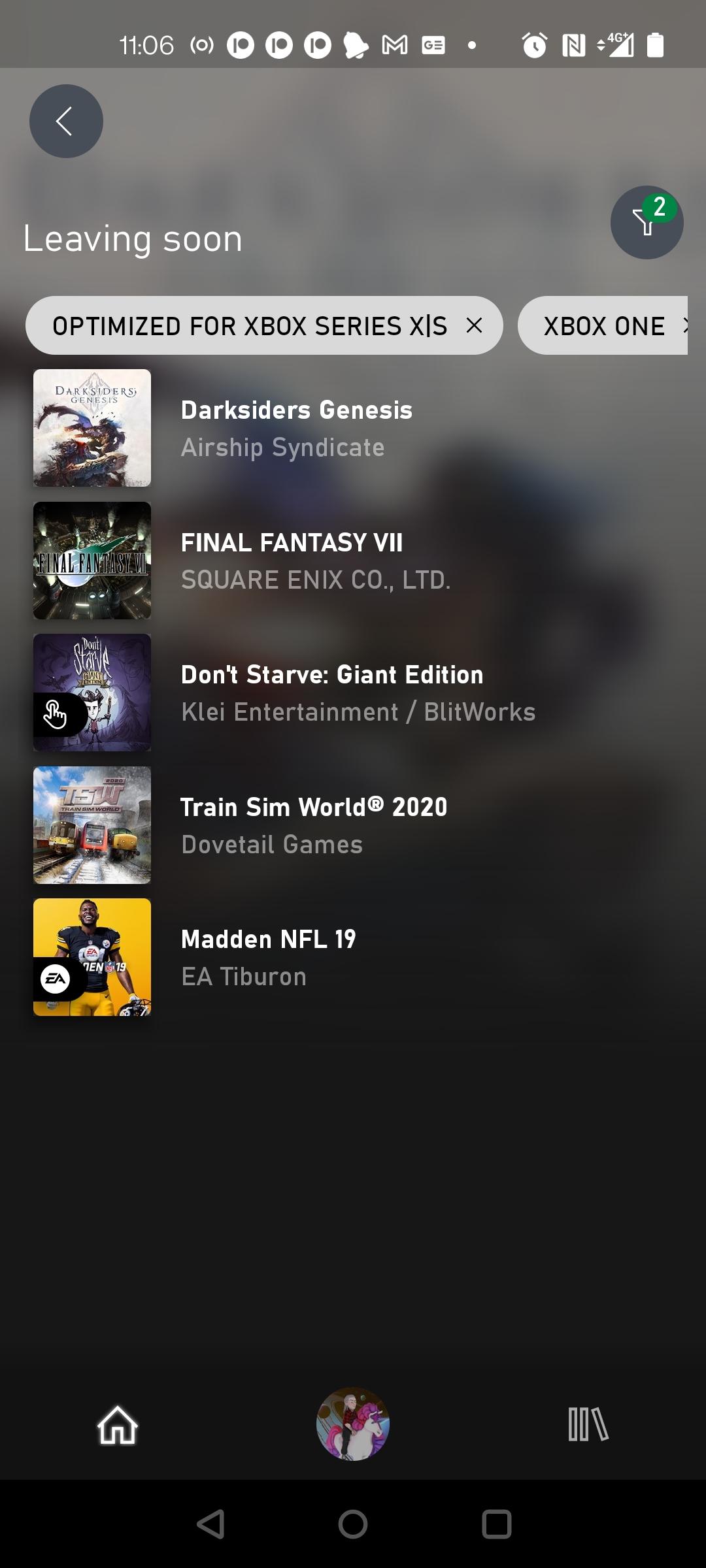Switch to the Home tab

(x=118, y=1424)
